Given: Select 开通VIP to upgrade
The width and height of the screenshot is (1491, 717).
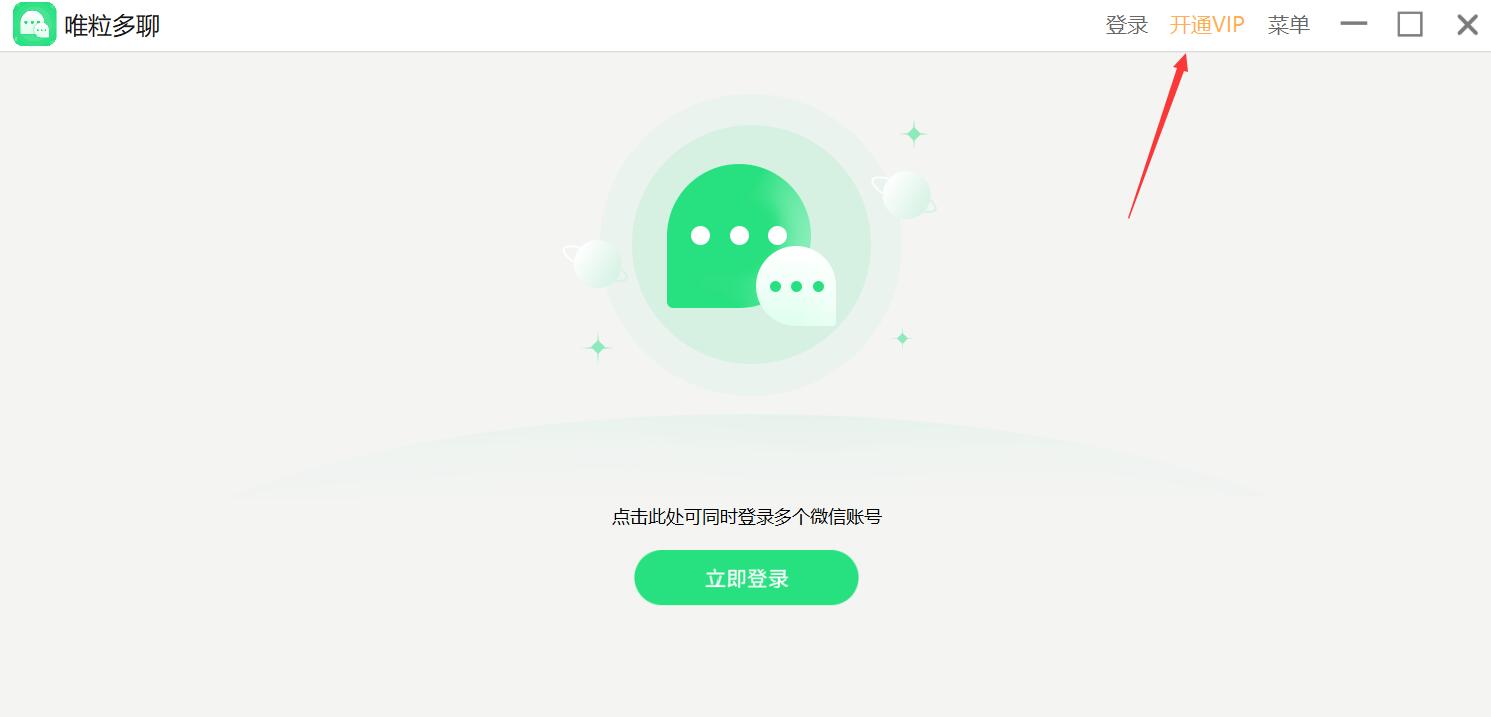Looking at the screenshot, I should click(x=1207, y=25).
